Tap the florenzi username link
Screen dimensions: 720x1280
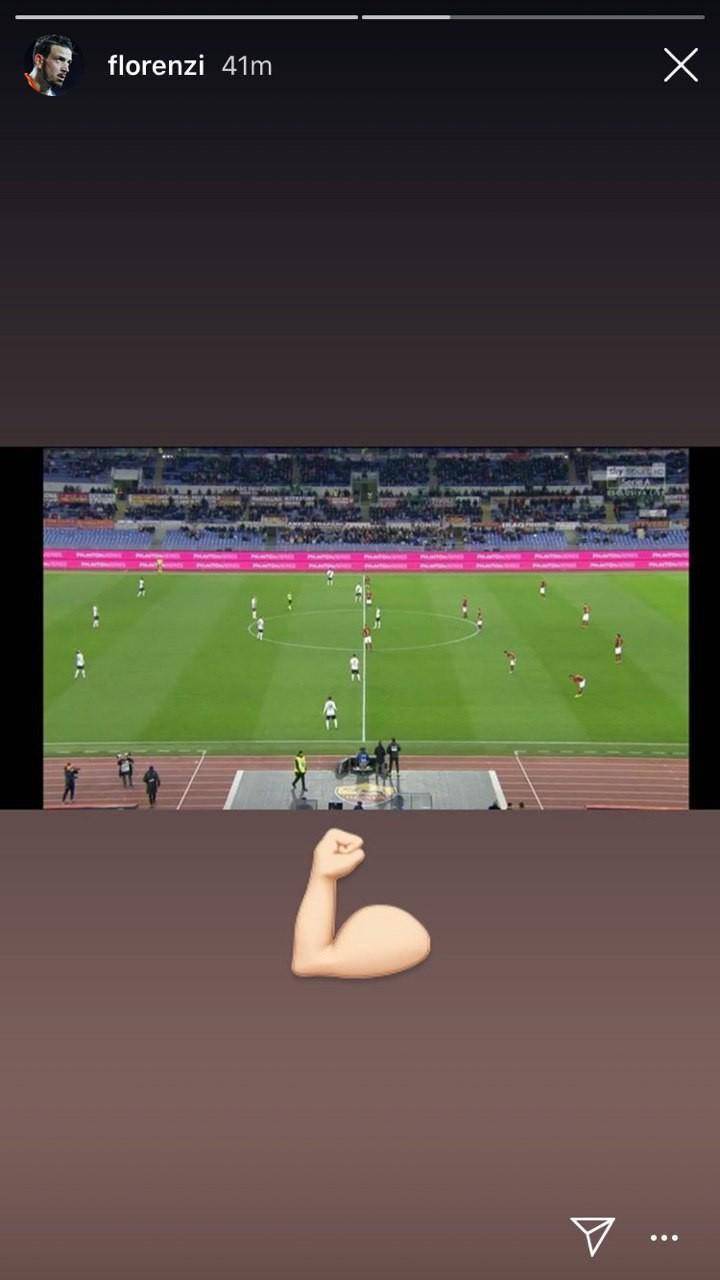click(x=156, y=66)
